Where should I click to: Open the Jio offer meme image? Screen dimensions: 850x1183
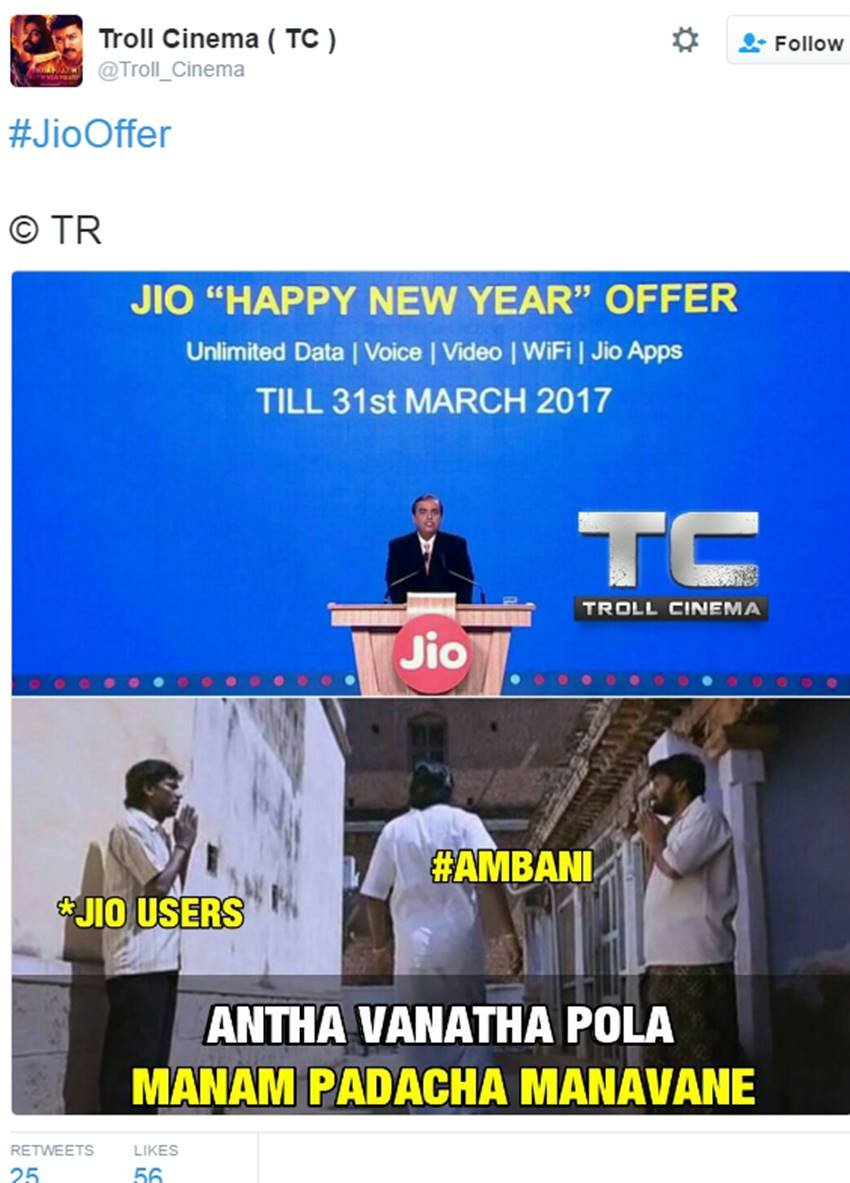(430, 690)
